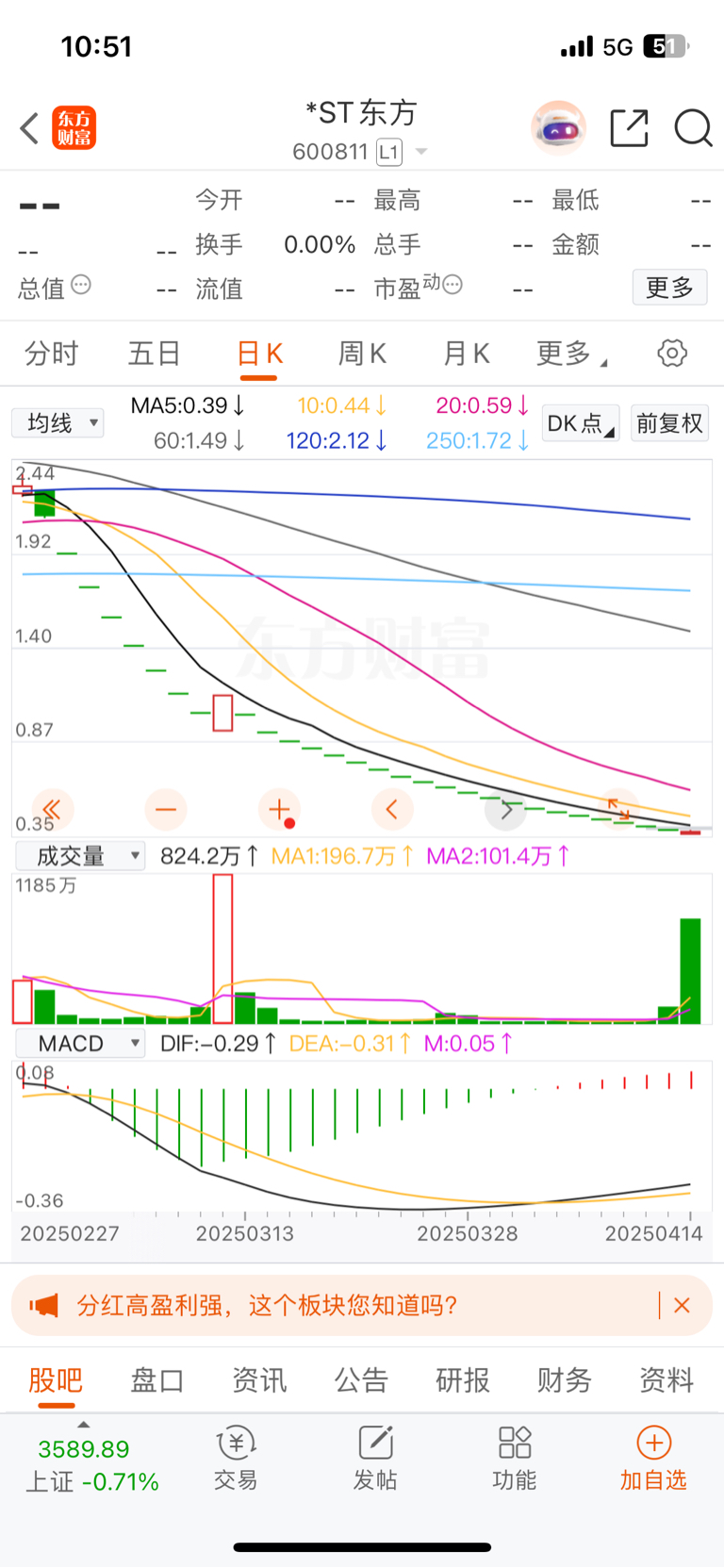Open the 公告 tab

pos(361,1380)
